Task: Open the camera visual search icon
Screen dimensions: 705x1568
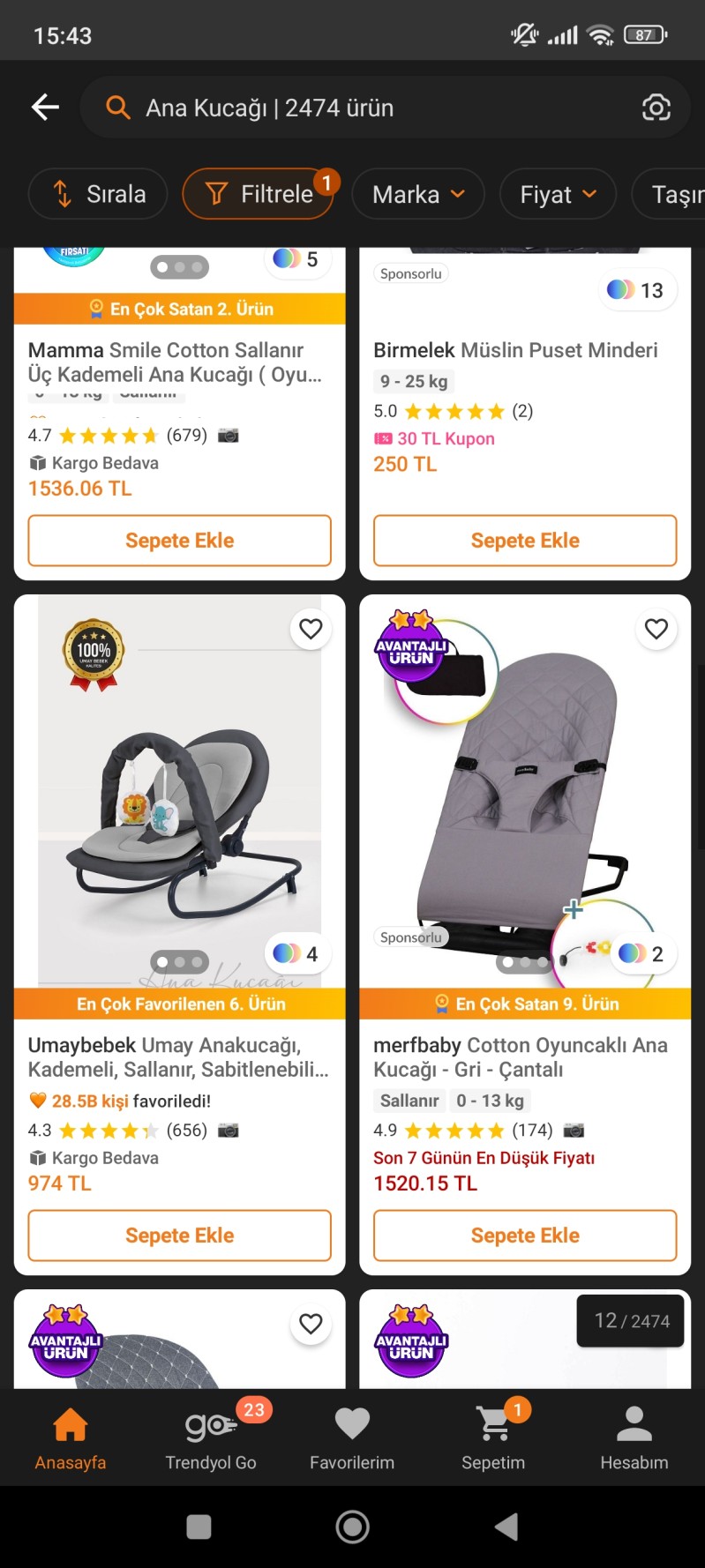Action: tap(656, 108)
